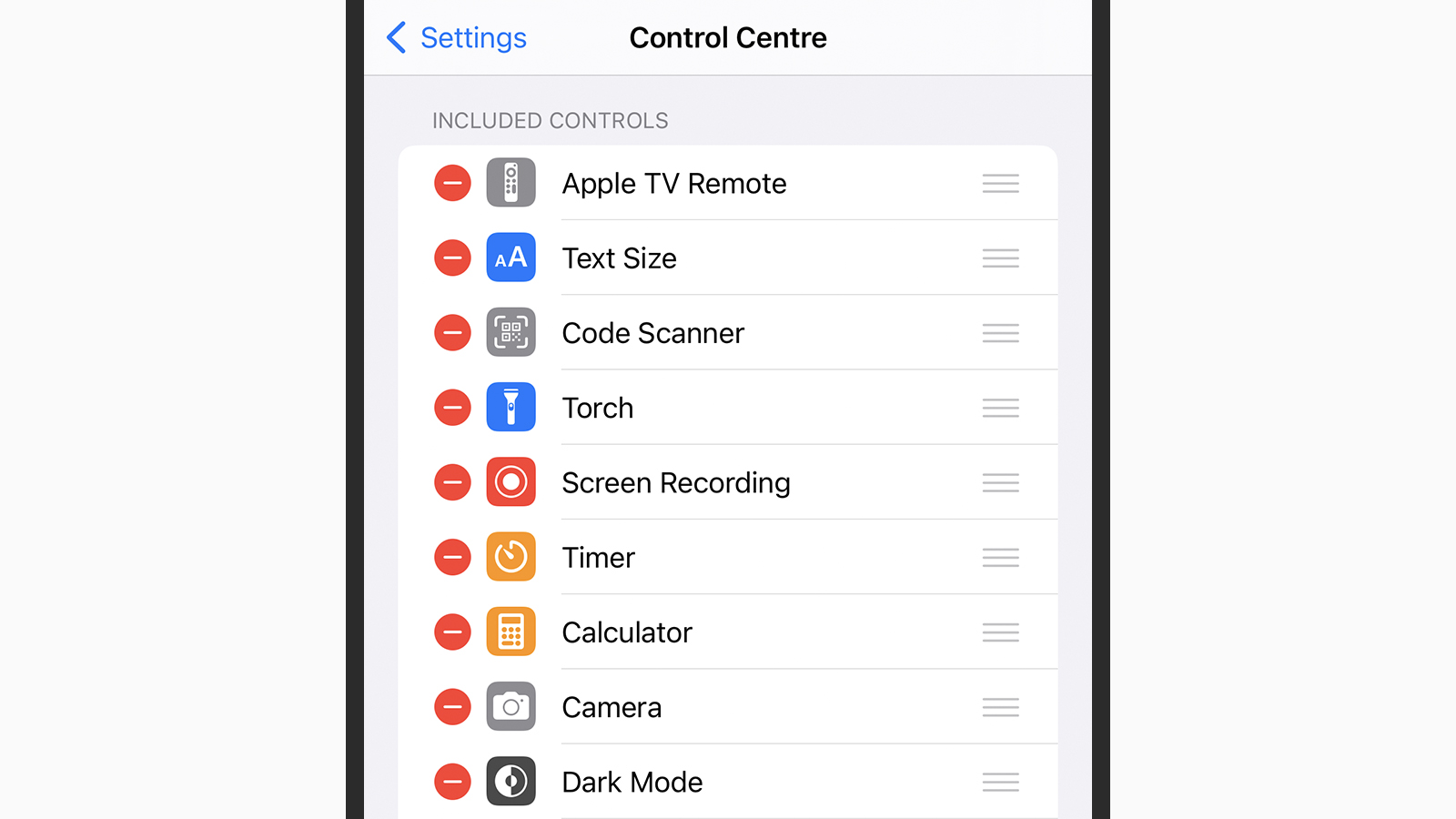This screenshot has height=819, width=1456.
Task: Remove Timer control
Action: pos(452,557)
